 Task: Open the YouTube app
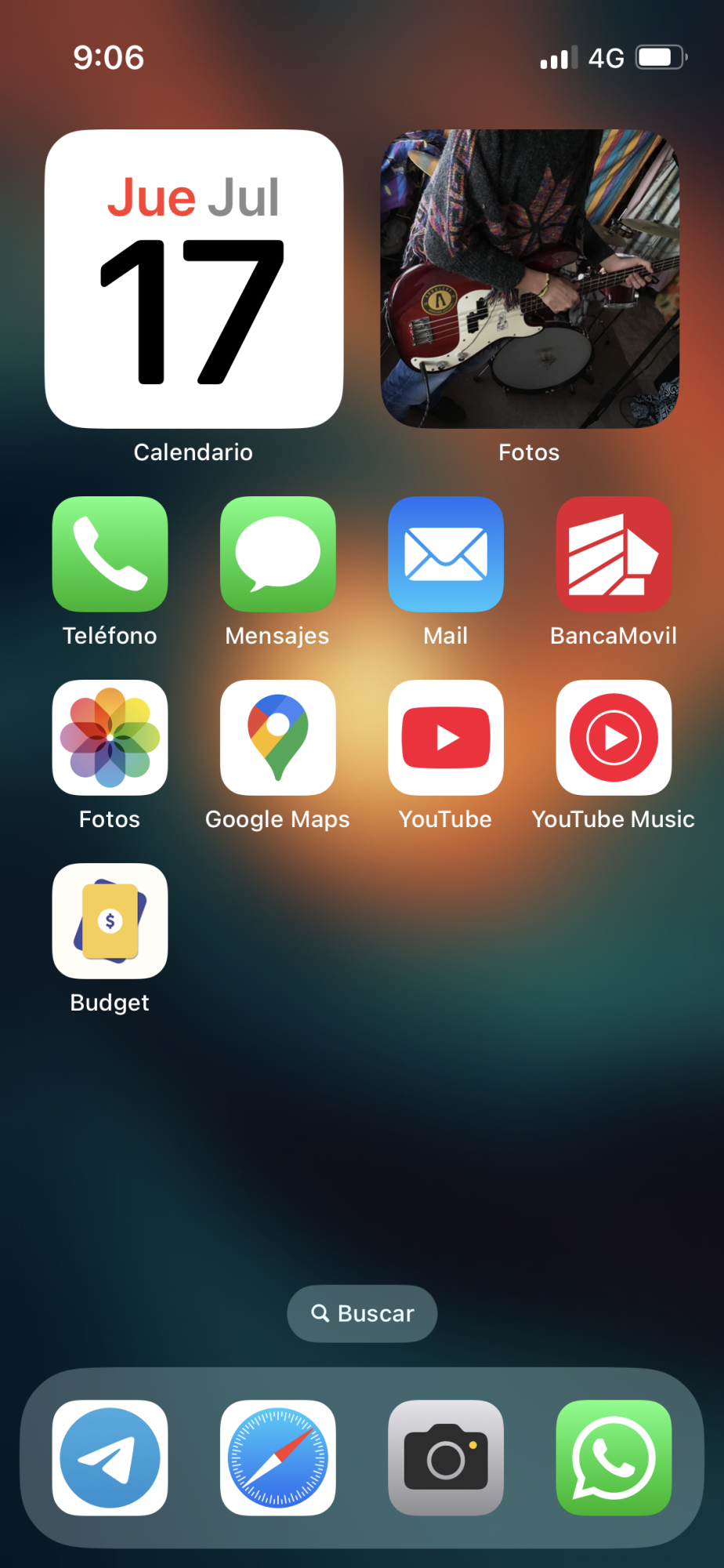click(446, 738)
